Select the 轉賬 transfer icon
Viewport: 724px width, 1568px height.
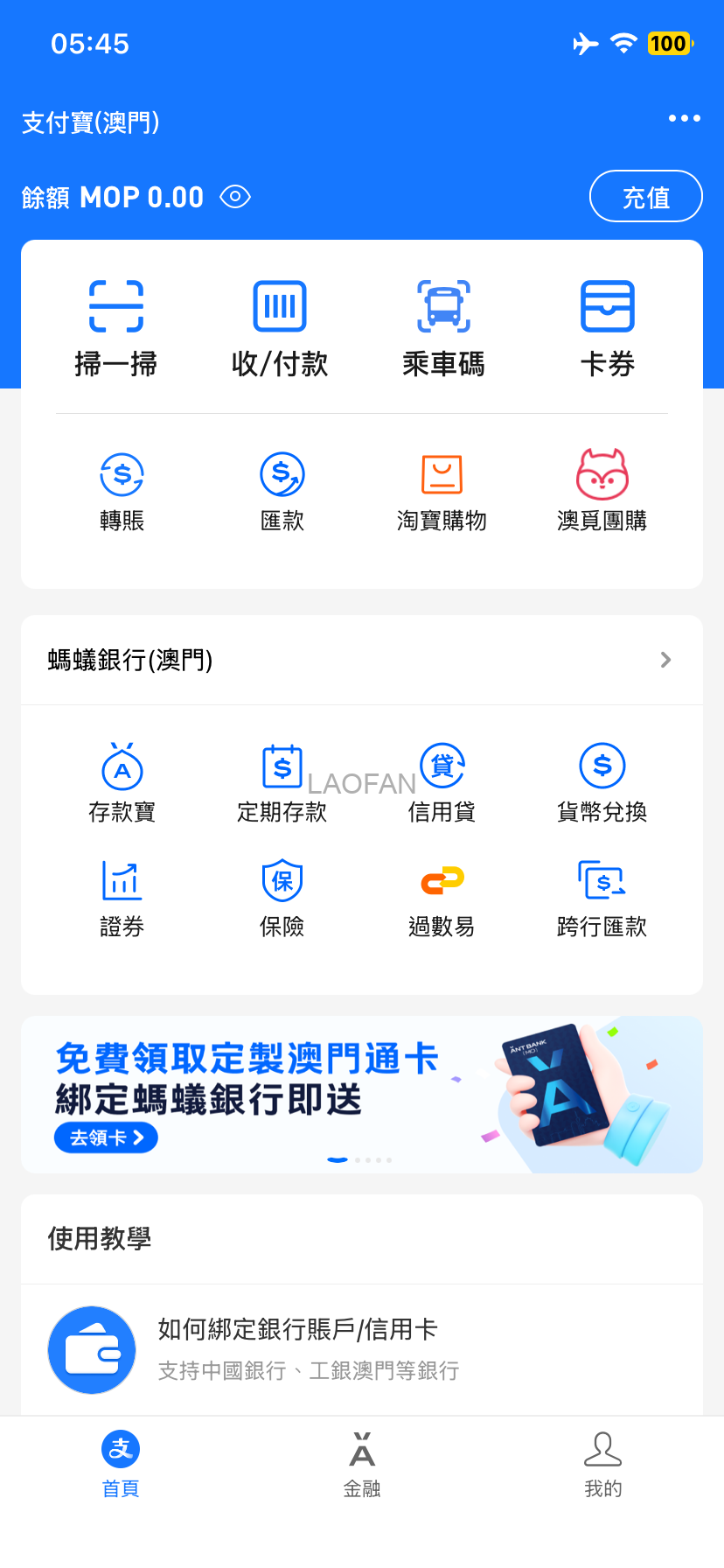tap(122, 490)
